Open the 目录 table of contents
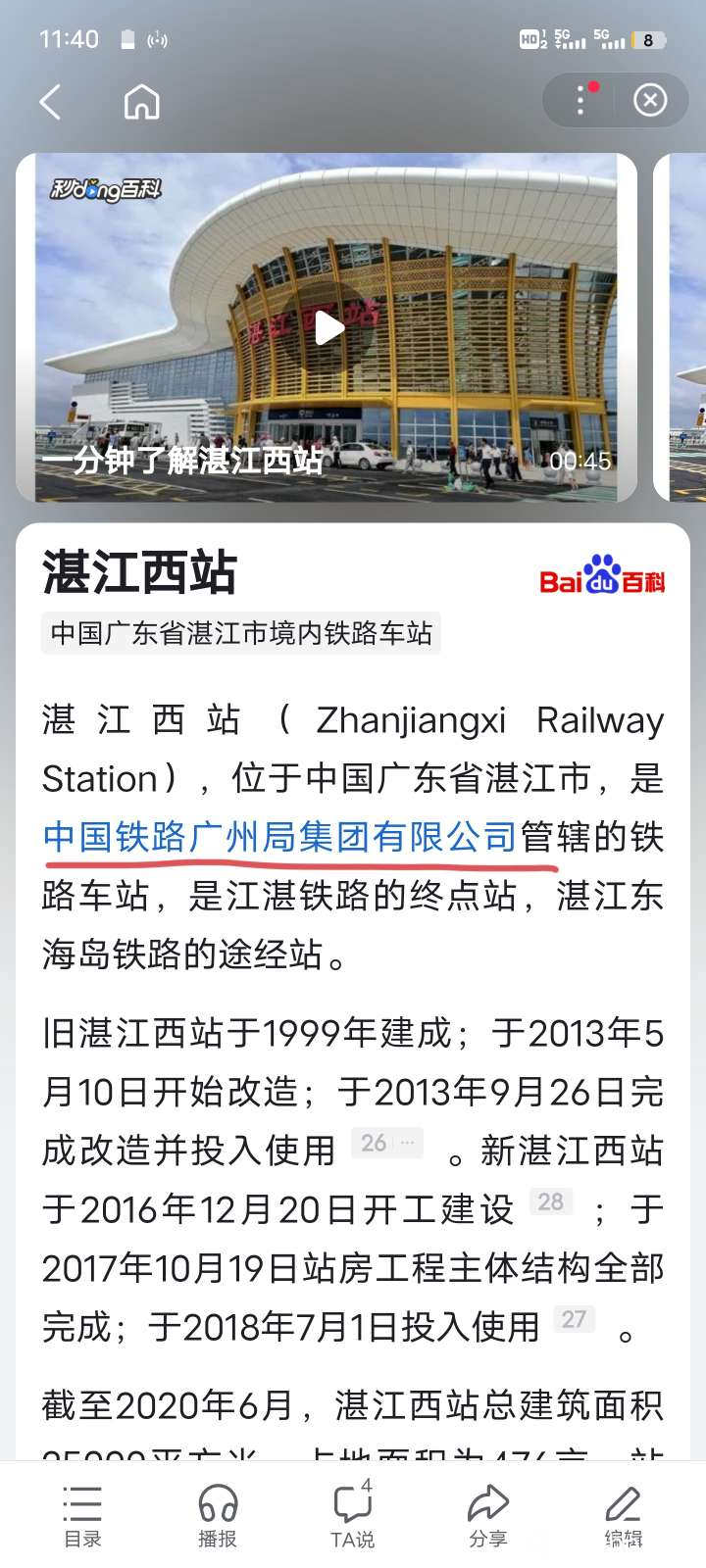Image resolution: width=706 pixels, height=1568 pixels. (82, 1515)
